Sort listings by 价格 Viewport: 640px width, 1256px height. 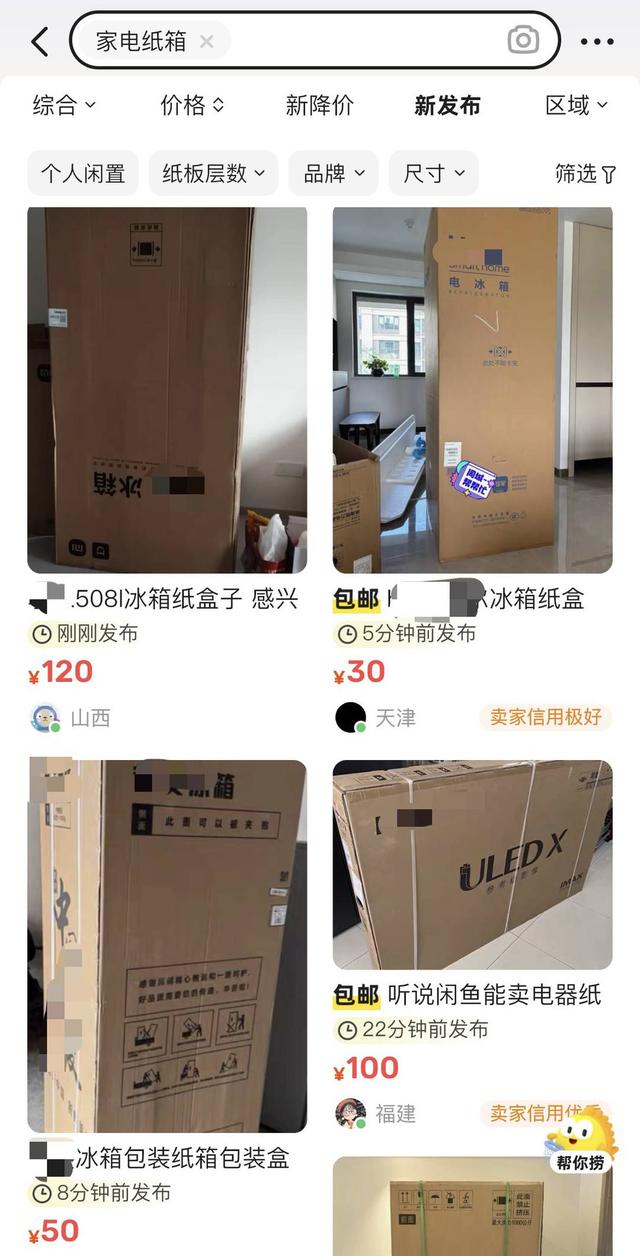click(192, 105)
